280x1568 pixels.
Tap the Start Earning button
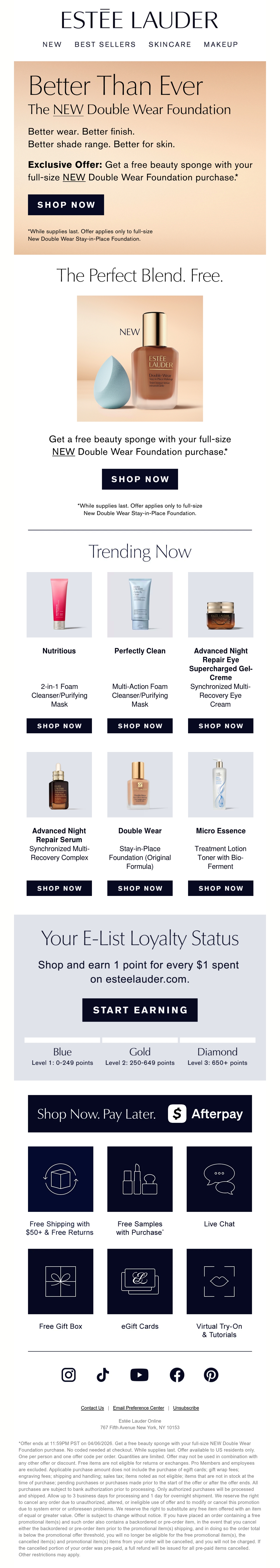pos(140,1010)
